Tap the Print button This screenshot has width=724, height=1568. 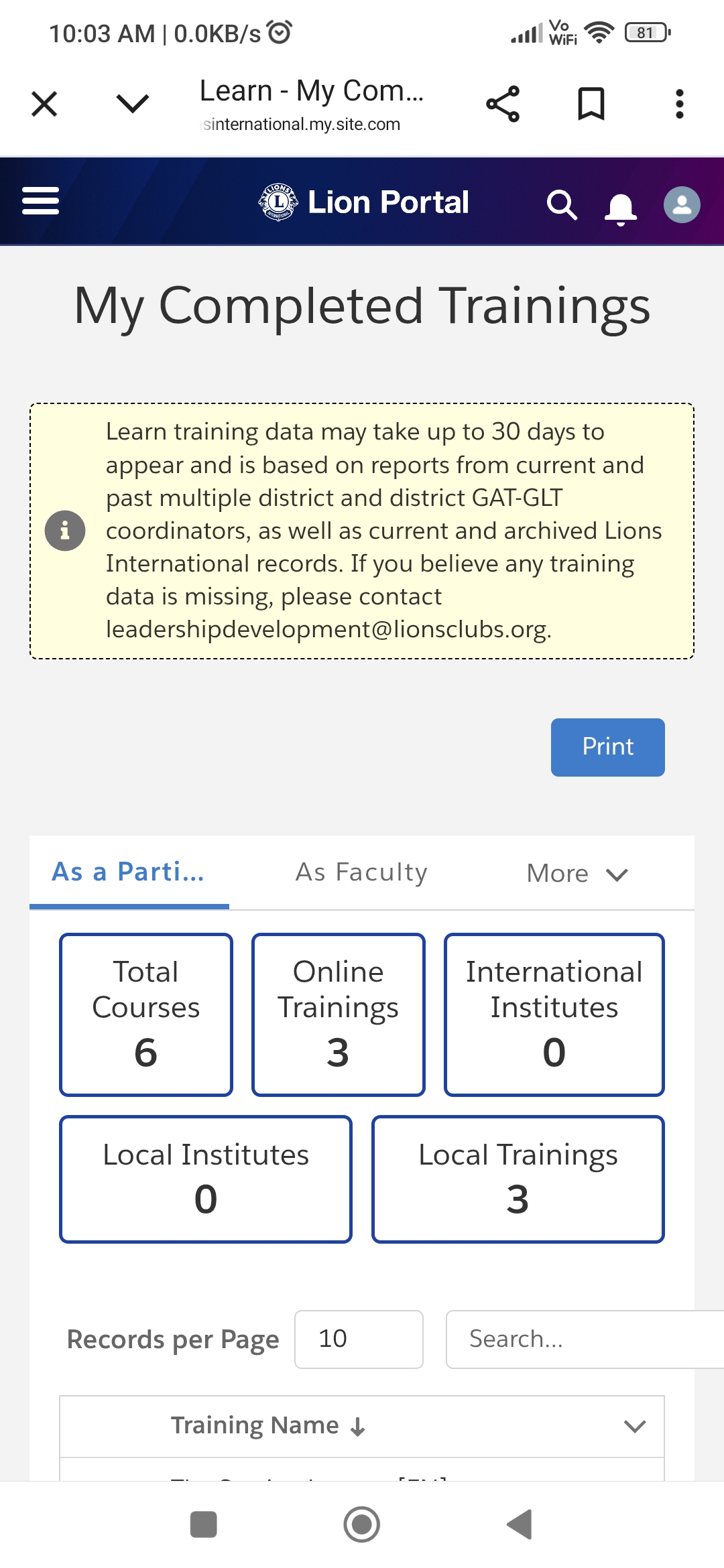coord(607,747)
